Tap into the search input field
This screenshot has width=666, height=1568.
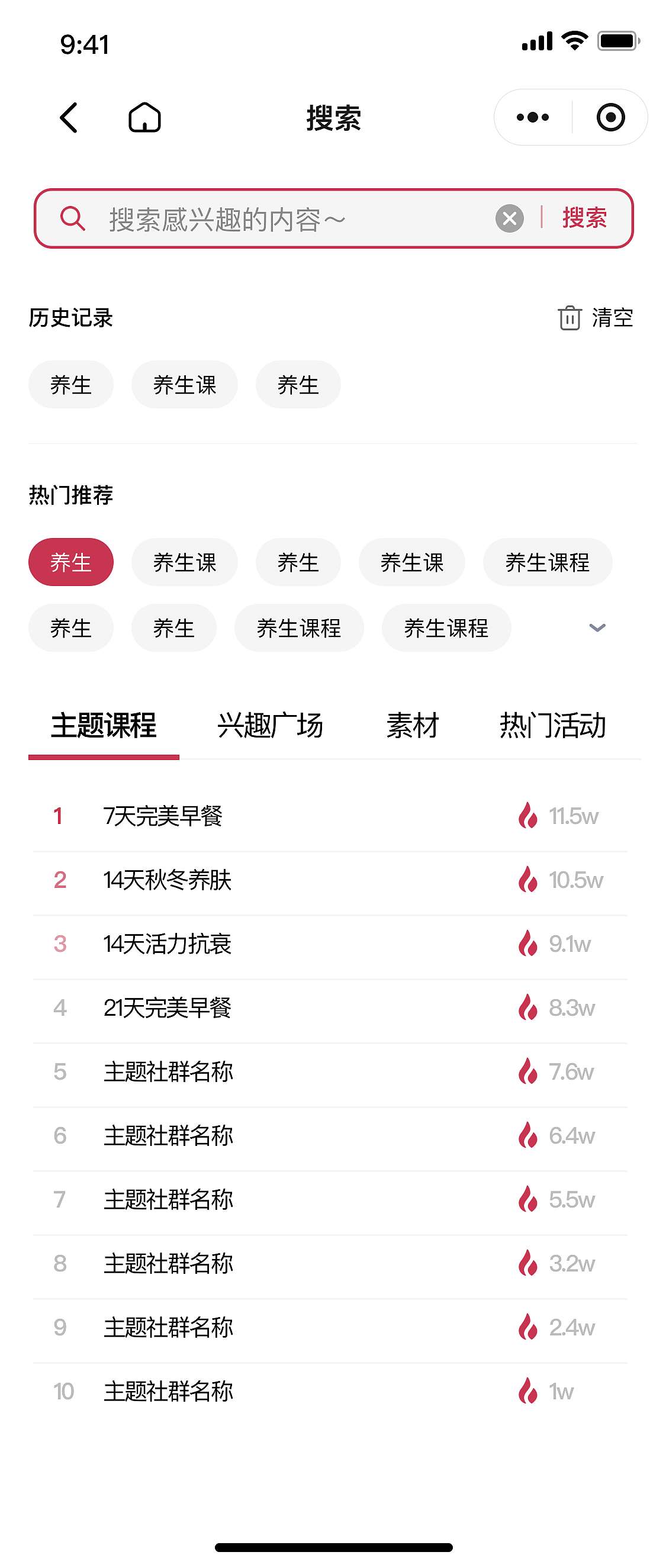pyautogui.click(x=274, y=218)
